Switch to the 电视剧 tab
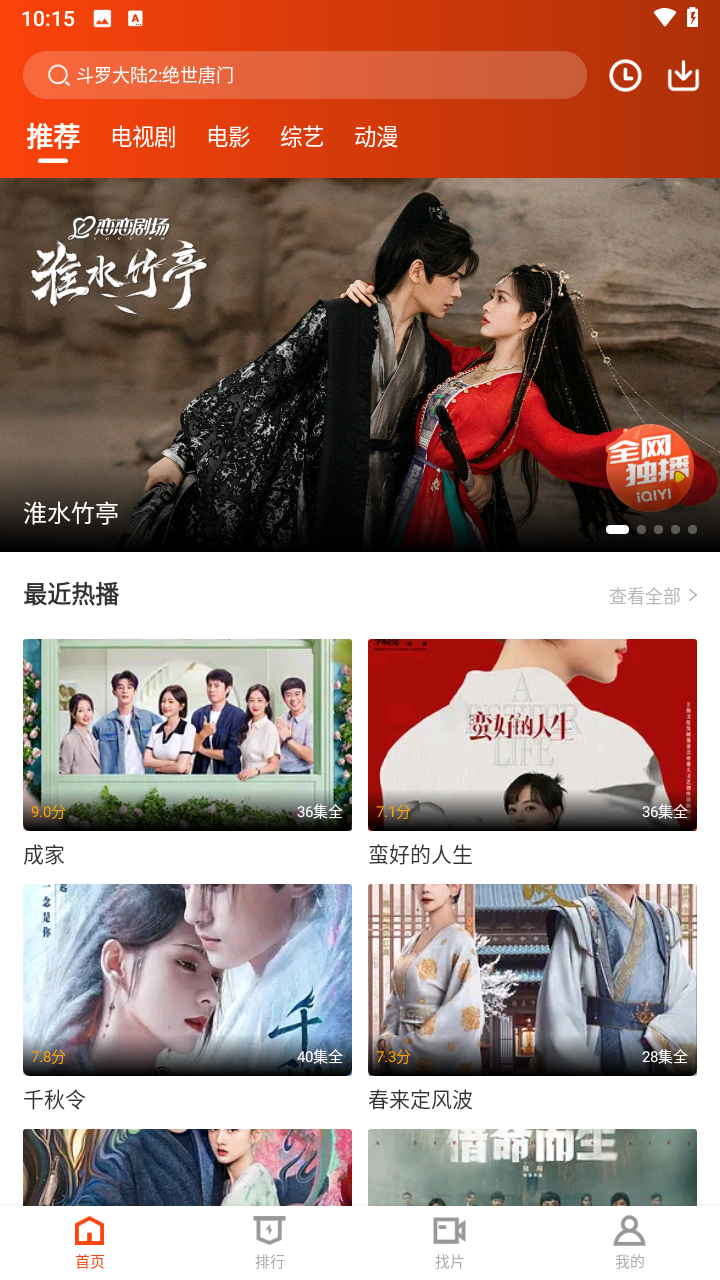 [142, 137]
